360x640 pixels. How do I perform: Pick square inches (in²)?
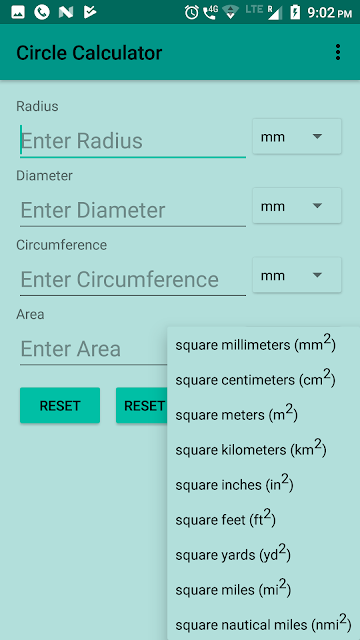coord(264,484)
